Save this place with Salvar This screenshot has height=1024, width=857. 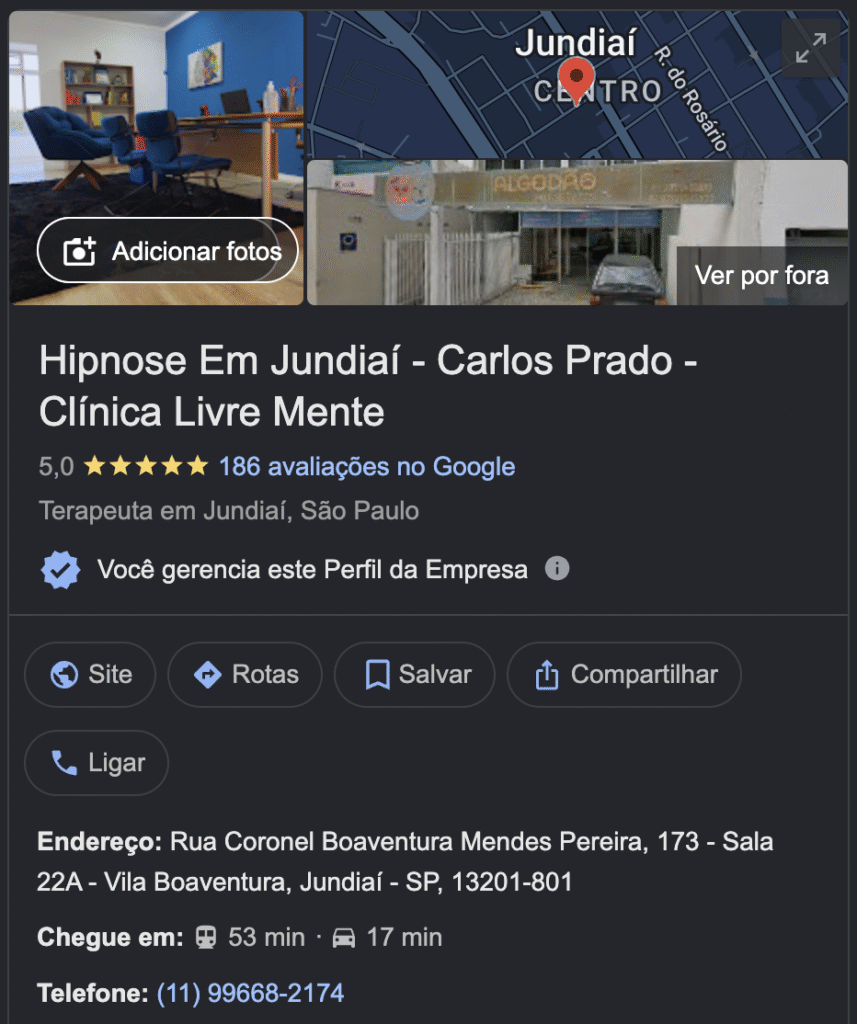[416, 675]
